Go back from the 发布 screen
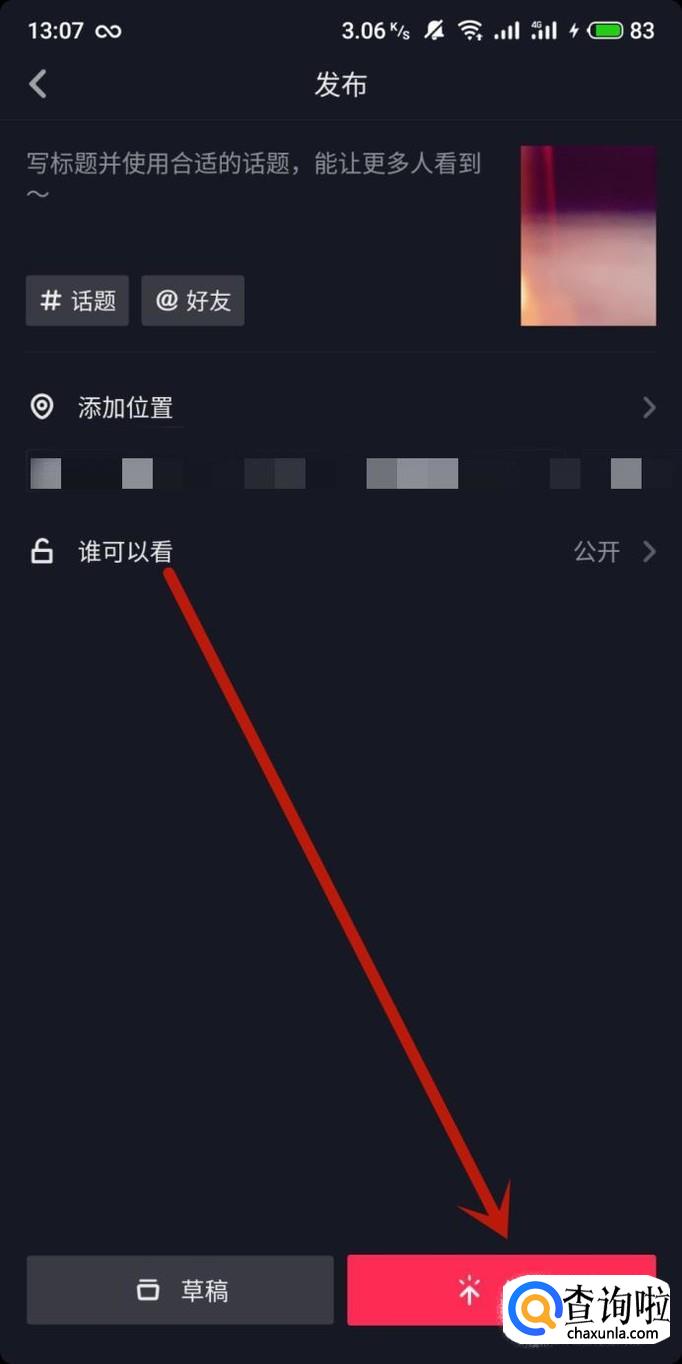Screen dimensions: 682x1364 tap(38, 84)
